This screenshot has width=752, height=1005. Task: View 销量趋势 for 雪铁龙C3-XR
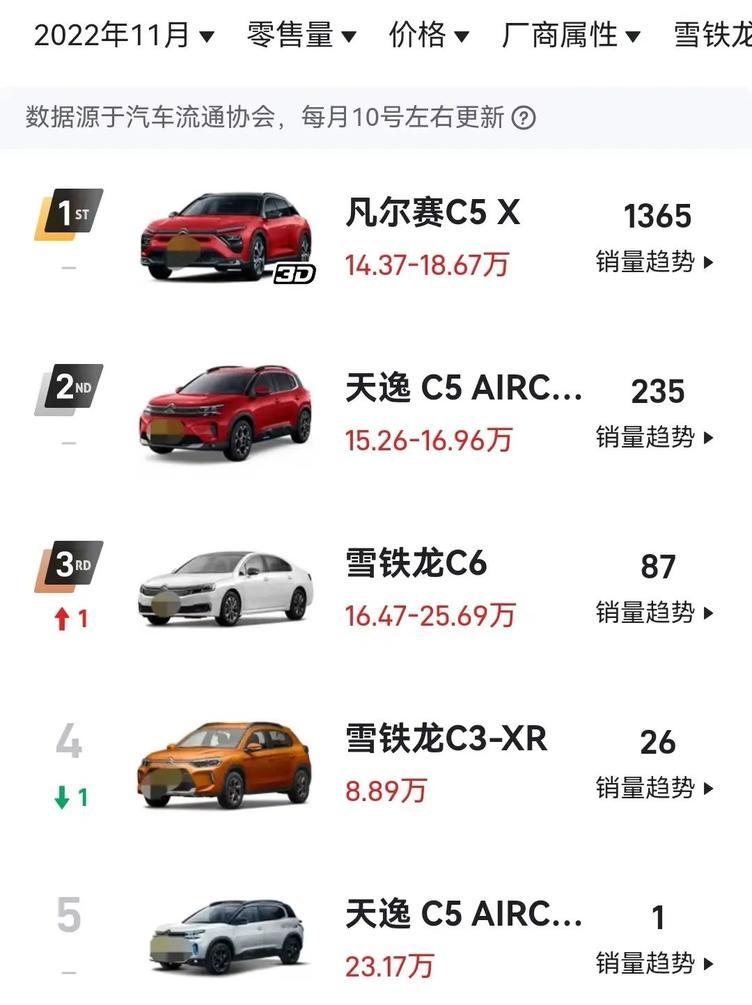656,788
